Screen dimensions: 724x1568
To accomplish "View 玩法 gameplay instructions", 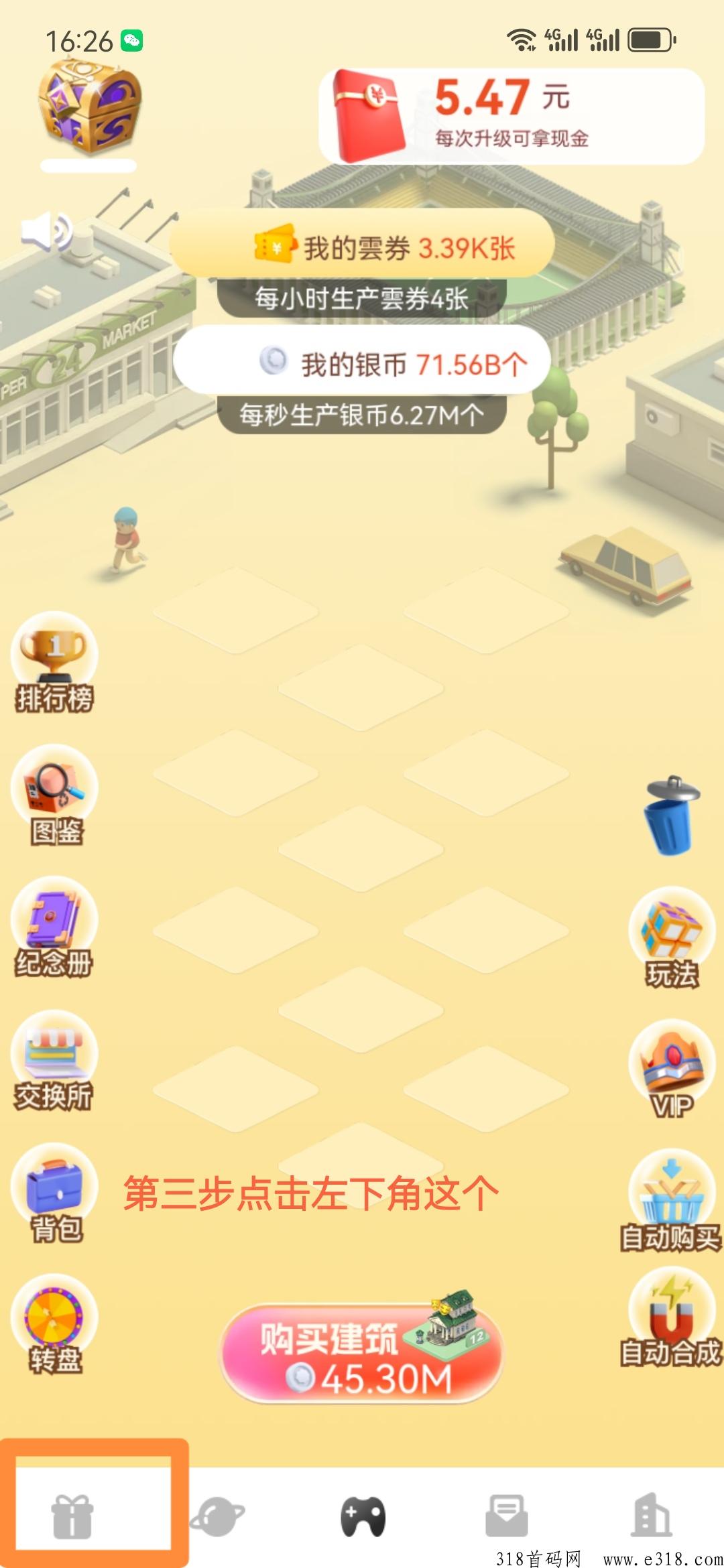I will click(672, 937).
